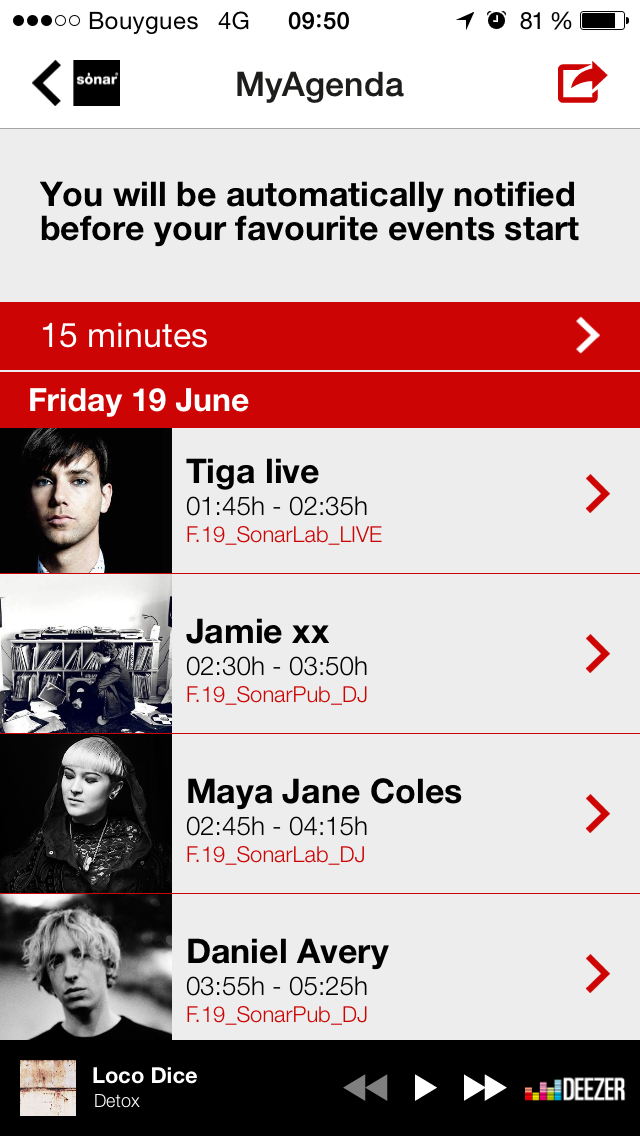Skip to the next track
This screenshot has height=1136, width=640.
(x=484, y=1088)
